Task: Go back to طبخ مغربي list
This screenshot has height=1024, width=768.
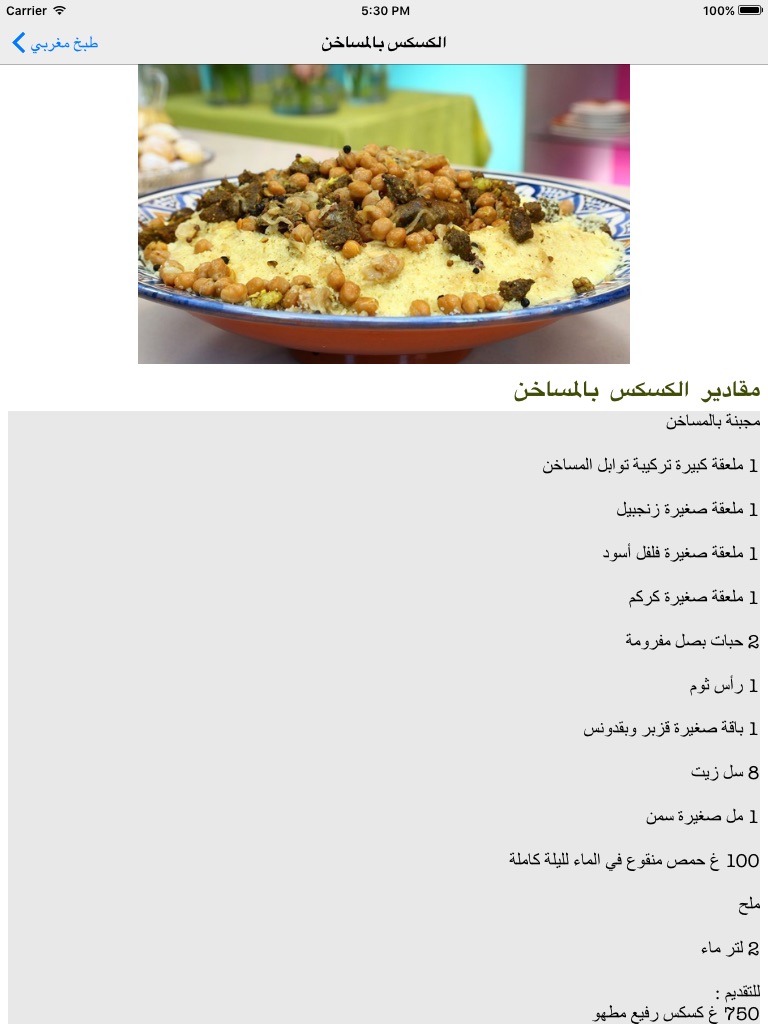Action: [x=54, y=43]
